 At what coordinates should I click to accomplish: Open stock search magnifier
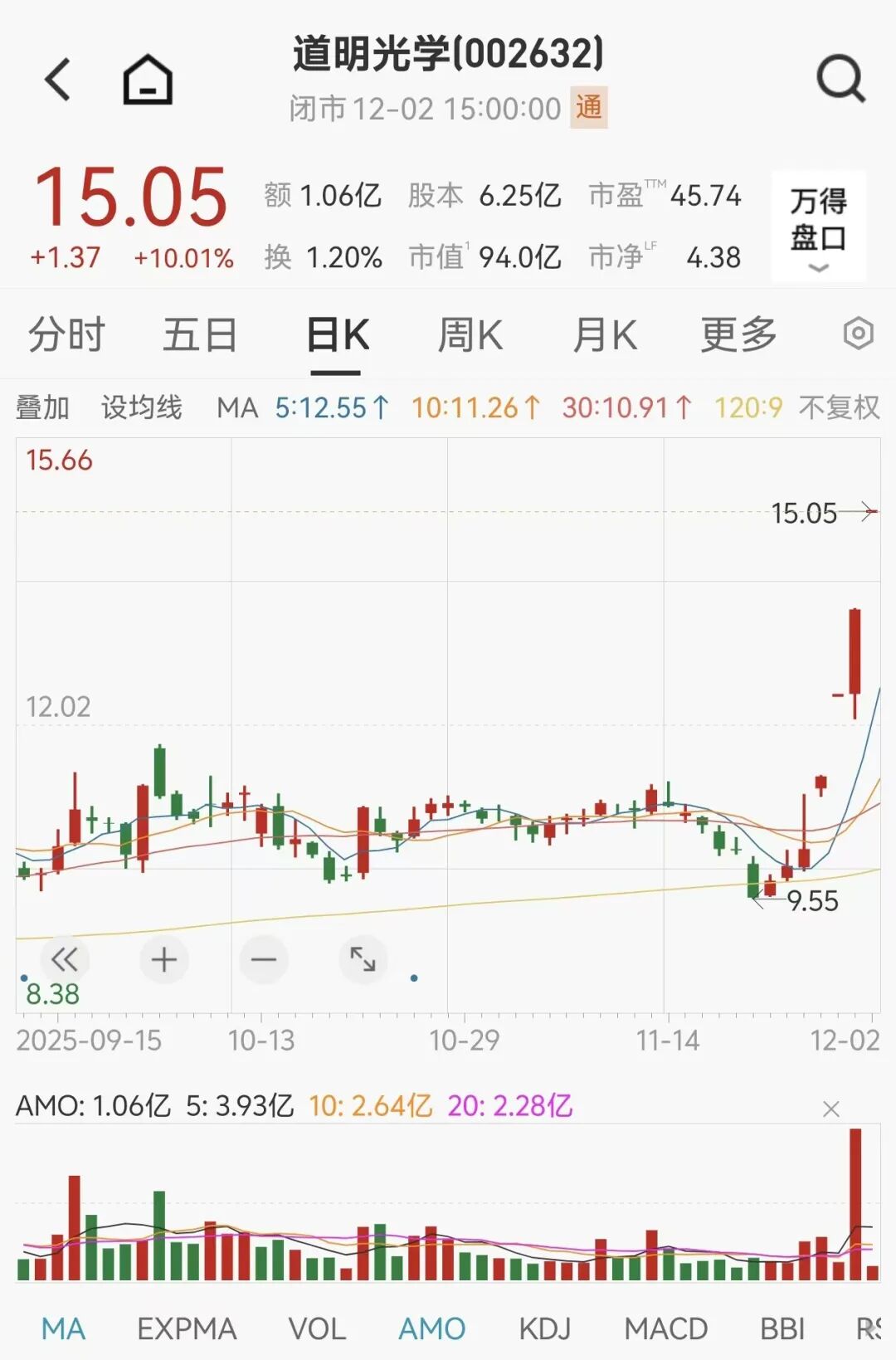(840, 80)
